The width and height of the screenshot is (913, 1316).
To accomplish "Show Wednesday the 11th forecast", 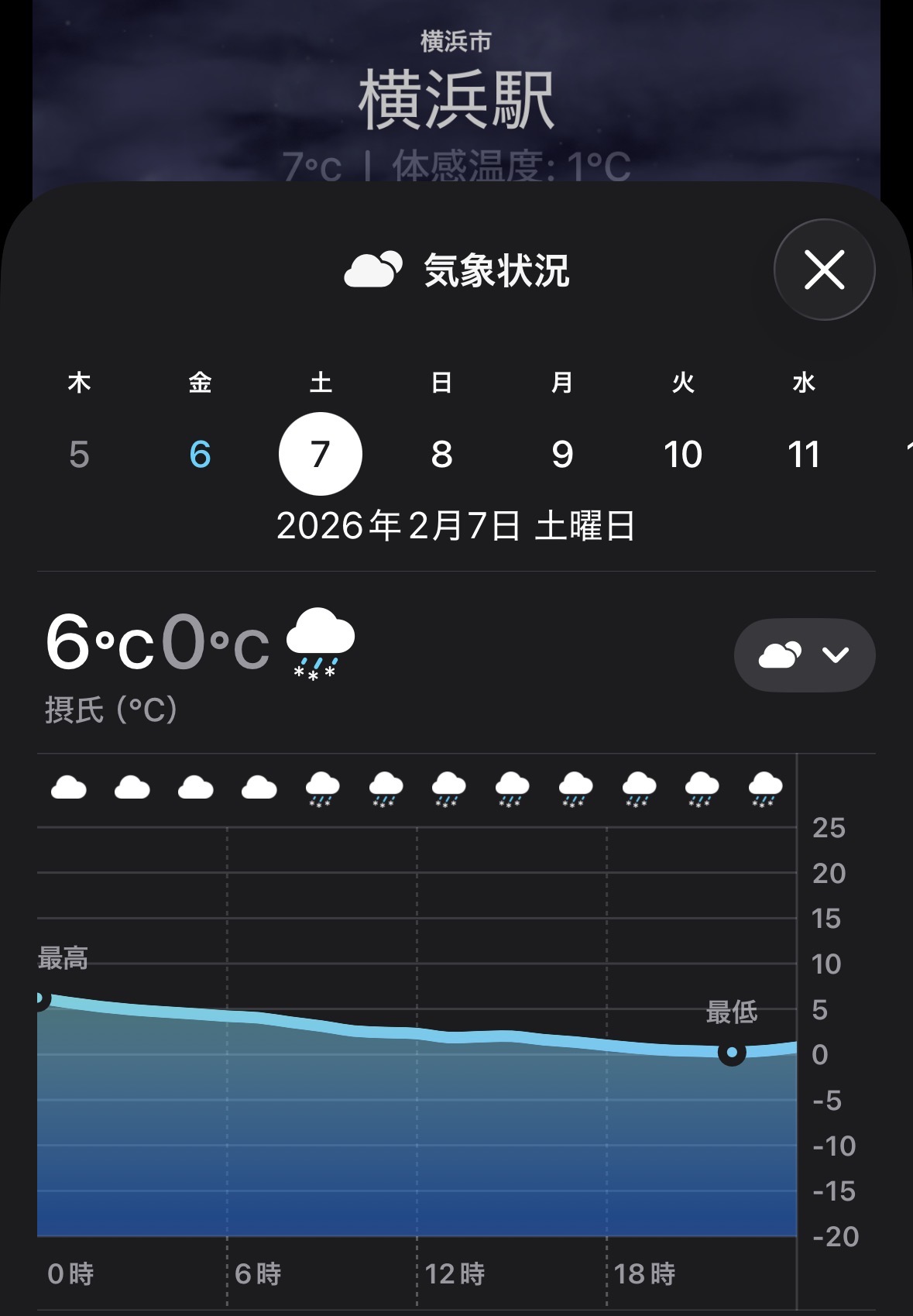I will click(804, 454).
